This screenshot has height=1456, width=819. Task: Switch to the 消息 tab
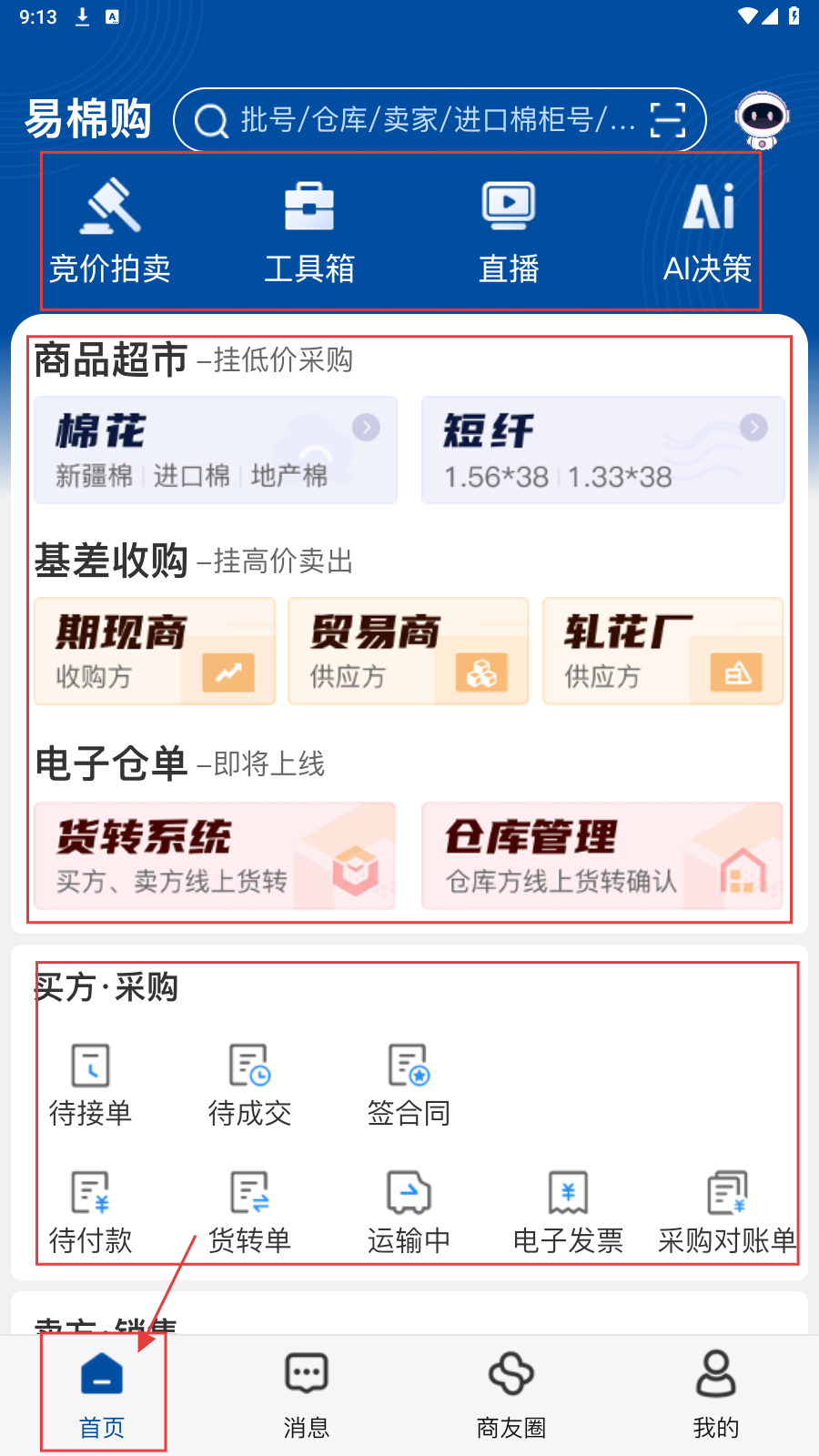pos(307,1394)
